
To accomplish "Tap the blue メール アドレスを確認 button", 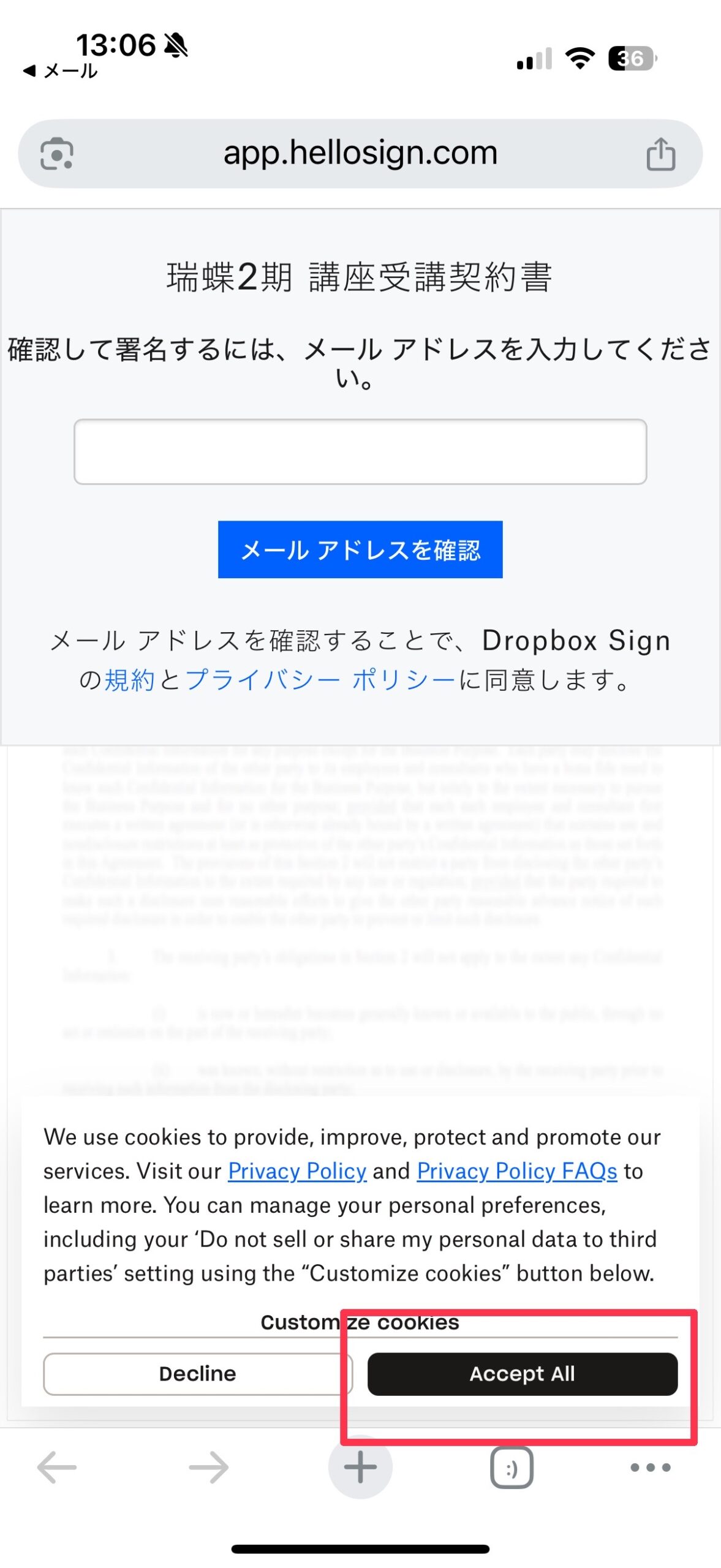I will click(360, 549).
